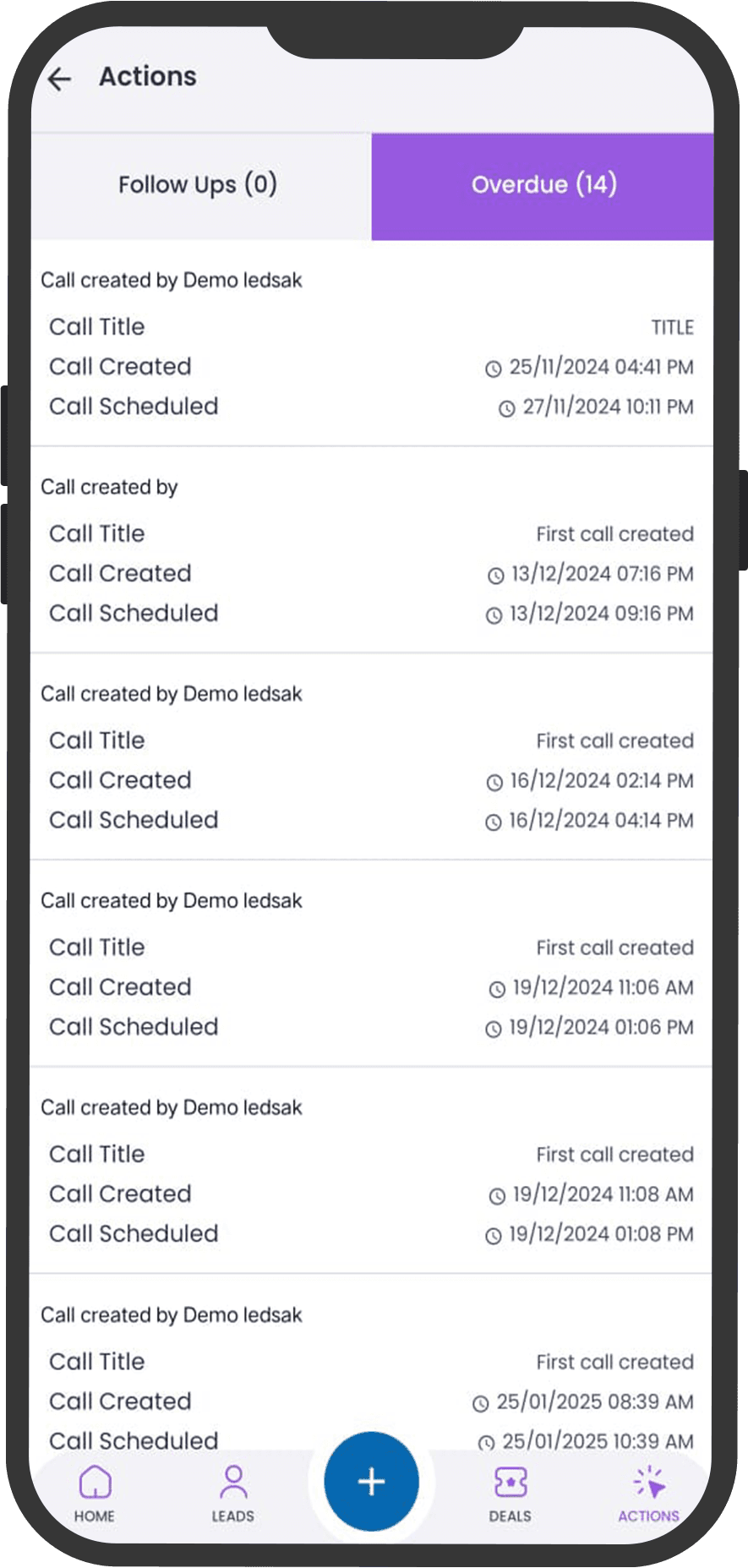Screen dimensions: 748x1568
Task: Select the call created by blank user on 13/12/2024
Action: click(372, 554)
